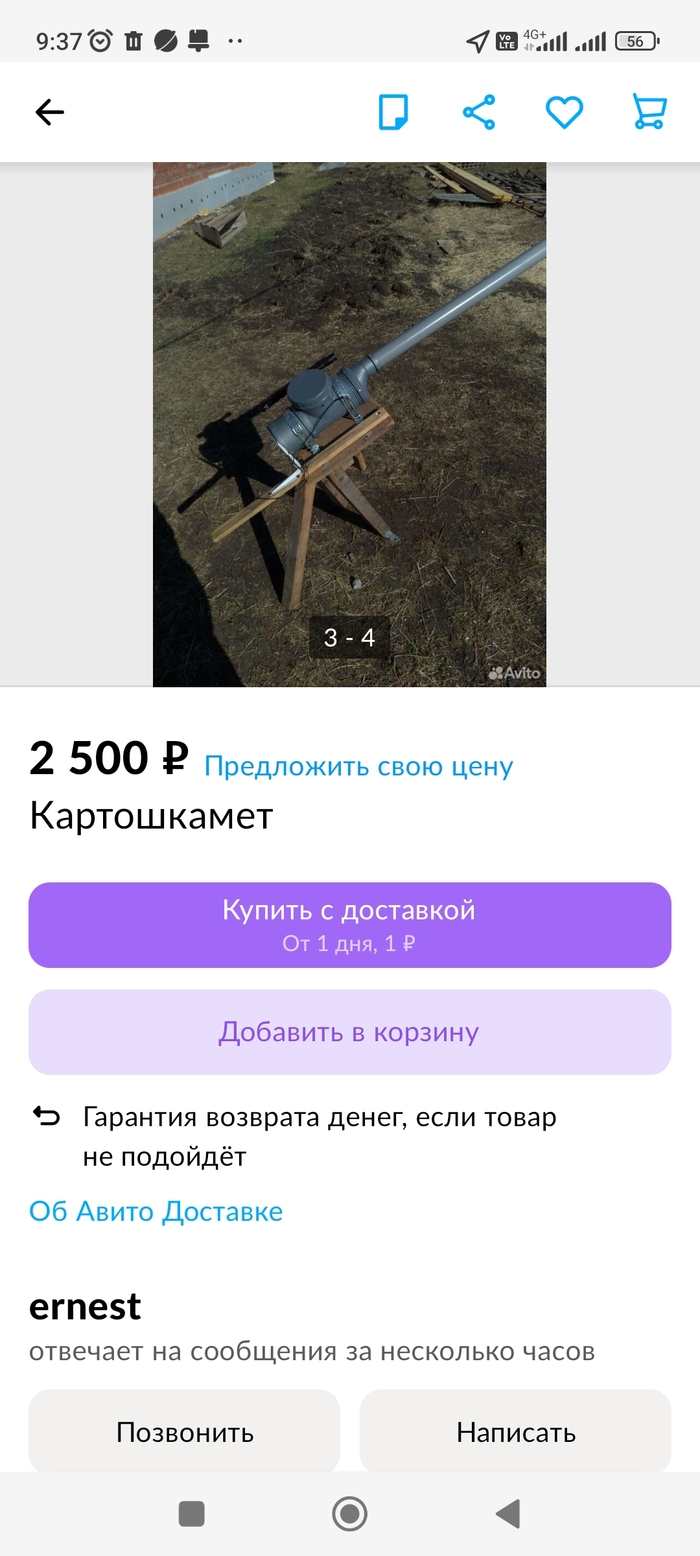Tap Предложить свою цену link
The height and width of the screenshot is (1556, 700).
tap(358, 766)
